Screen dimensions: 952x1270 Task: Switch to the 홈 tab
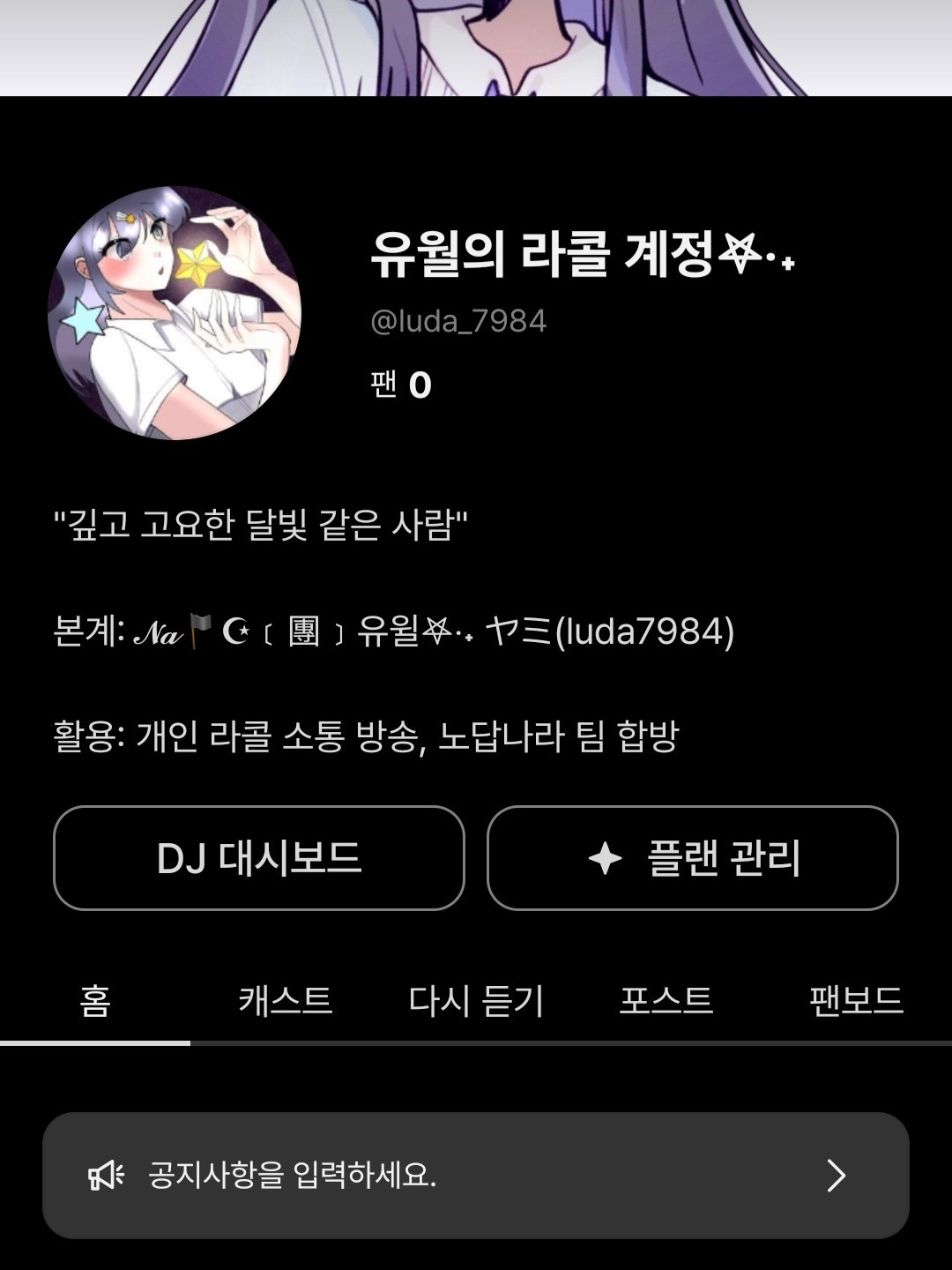[95, 1001]
